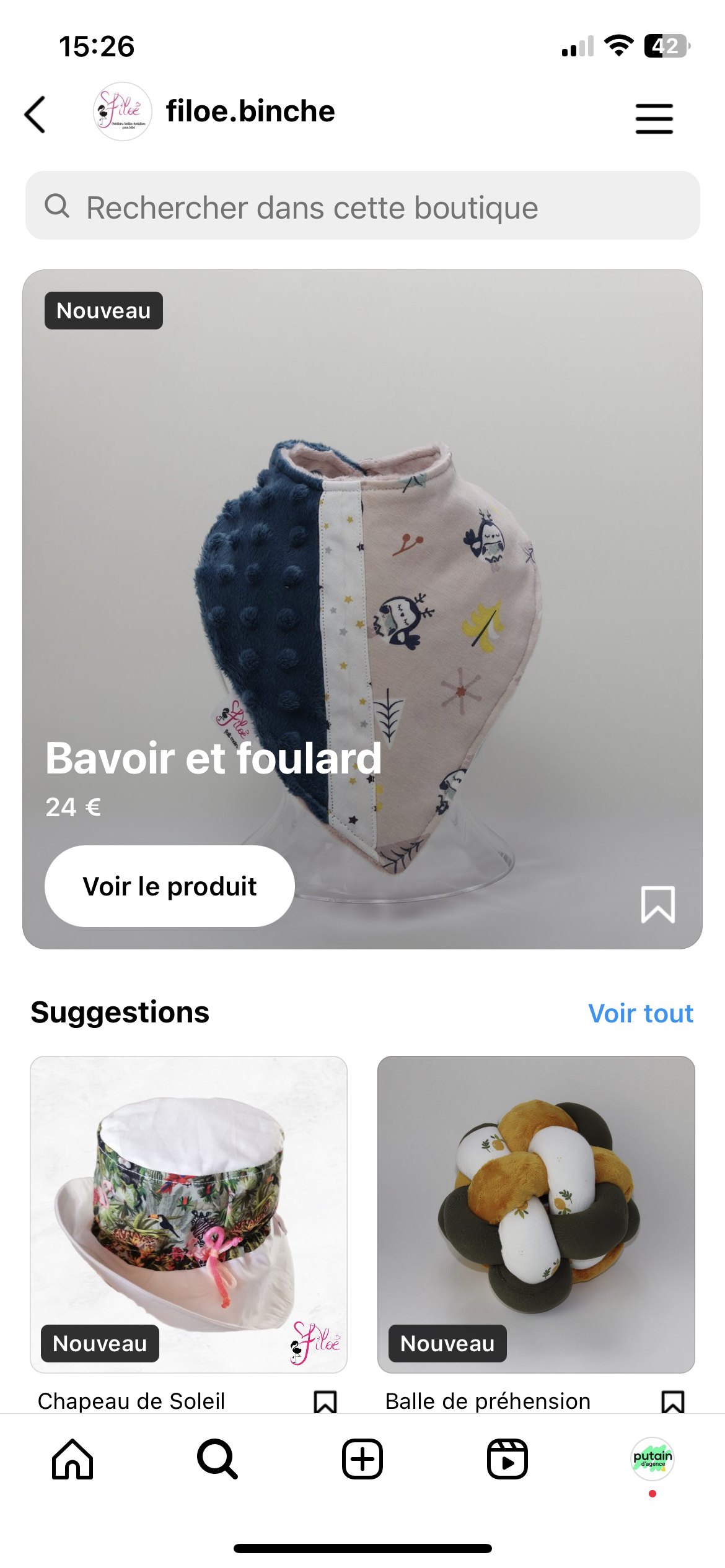725x1568 pixels.
Task: Bookmark the Chapeau de Soleil item
Action: click(325, 1401)
